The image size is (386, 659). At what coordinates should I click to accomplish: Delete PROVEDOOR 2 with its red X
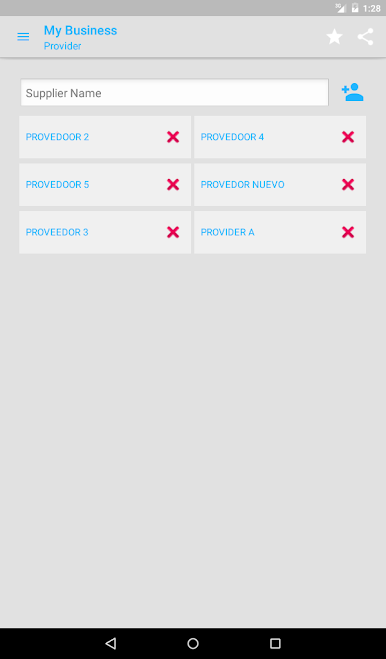(173, 137)
